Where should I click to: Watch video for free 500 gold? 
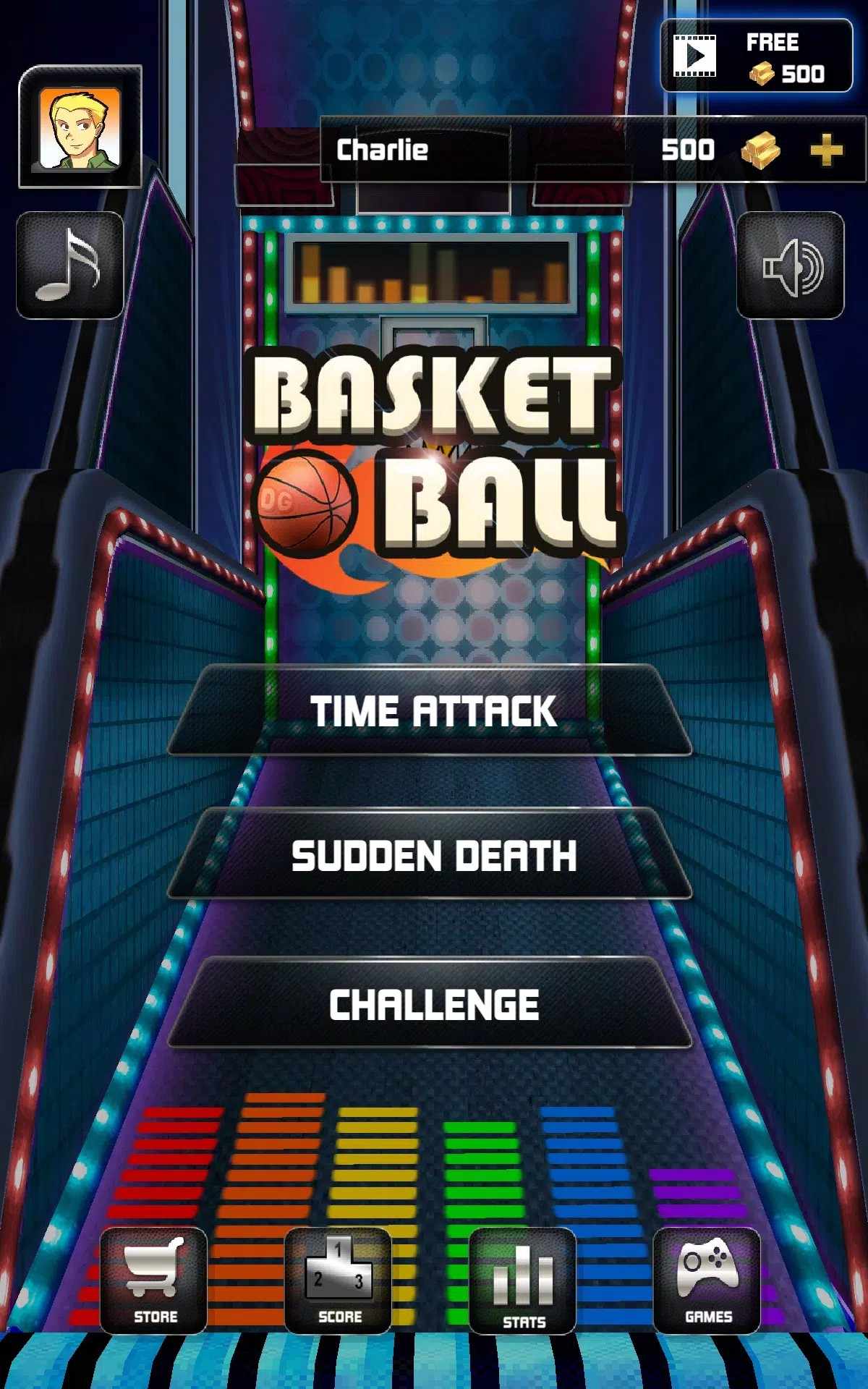756,56
